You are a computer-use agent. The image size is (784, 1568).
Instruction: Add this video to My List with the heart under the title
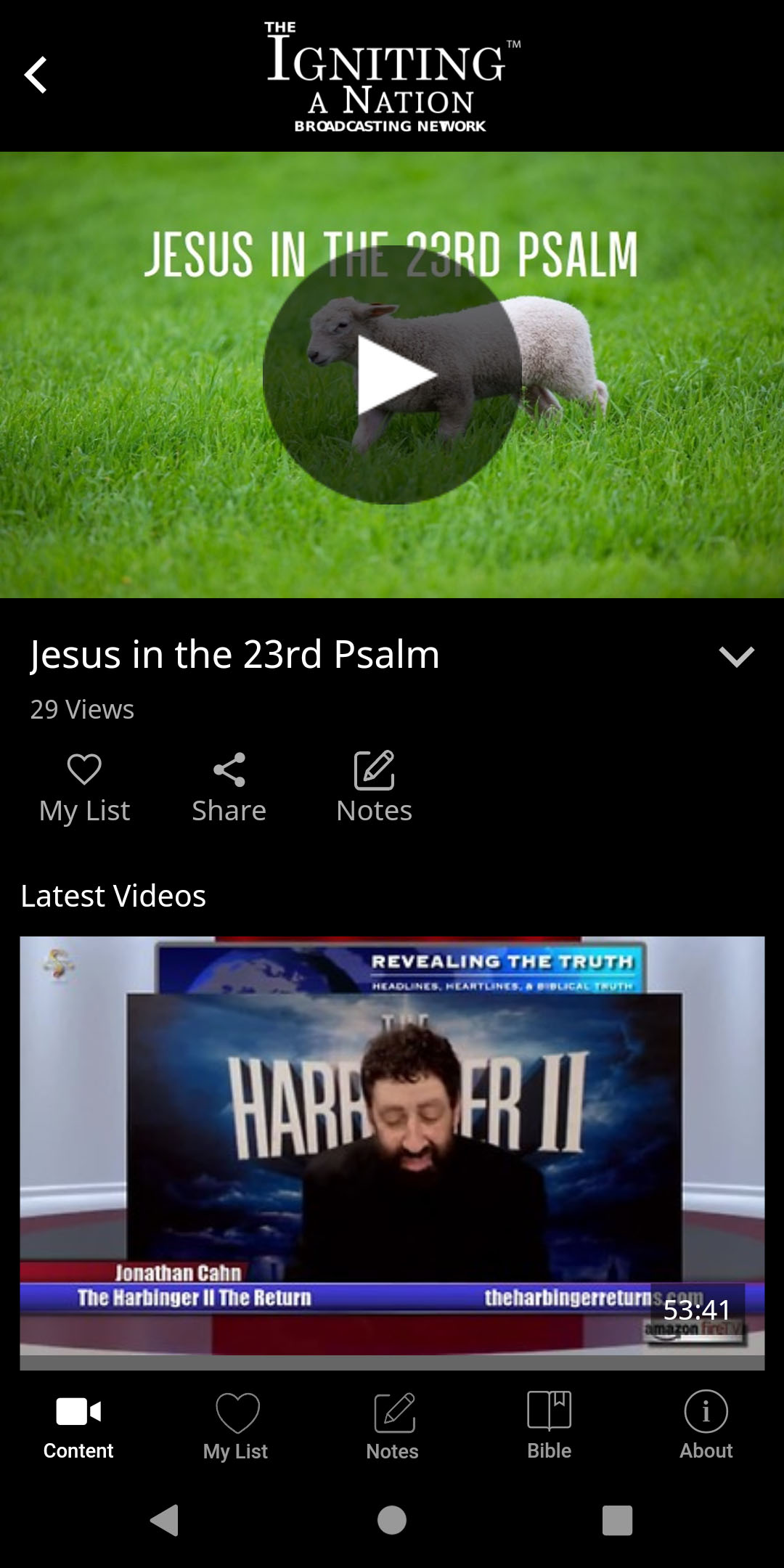[x=84, y=788]
